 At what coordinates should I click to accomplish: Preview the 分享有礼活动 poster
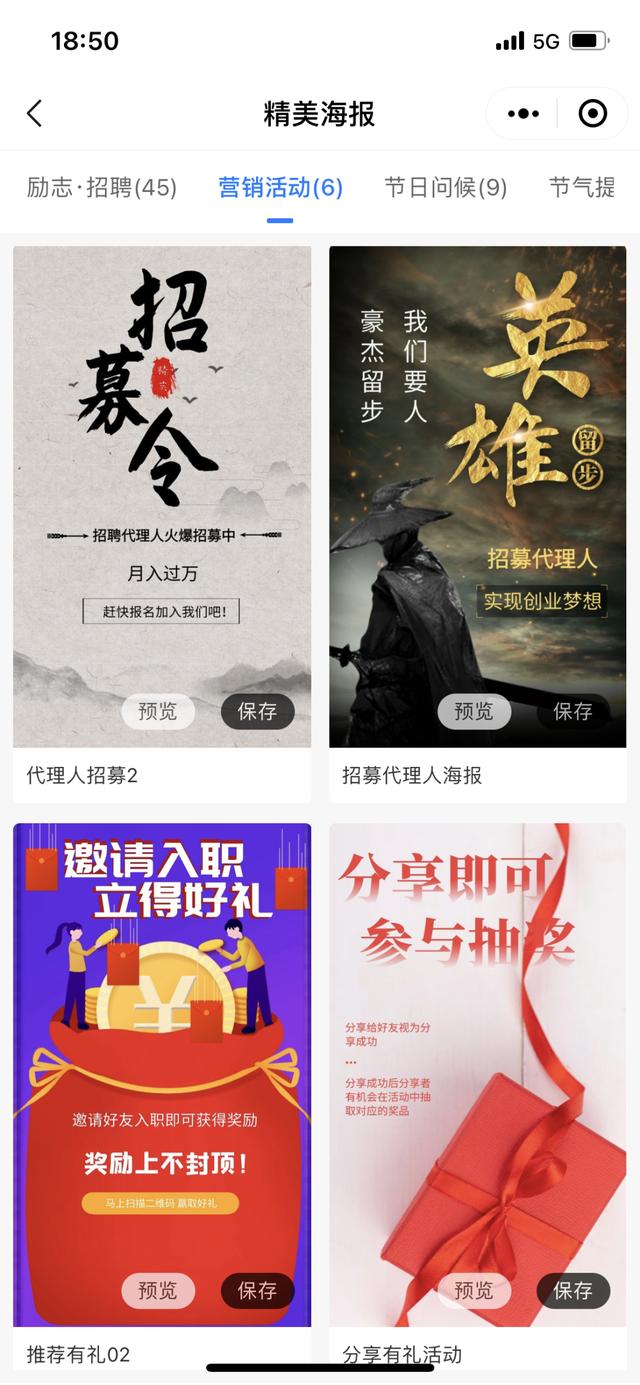474,1291
